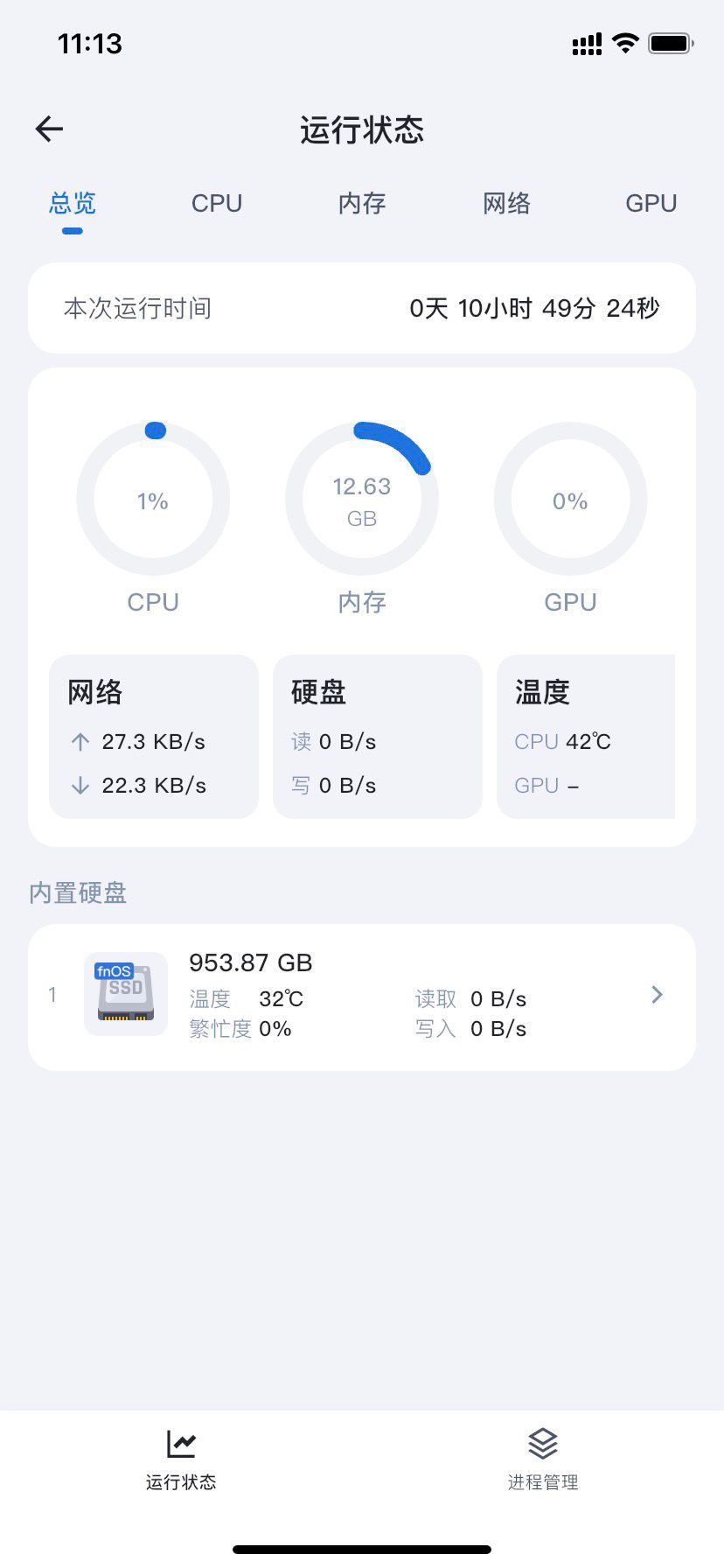The height and width of the screenshot is (1568, 724).
Task: Click the CPU usage circular gauge
Action: point(153,499)
